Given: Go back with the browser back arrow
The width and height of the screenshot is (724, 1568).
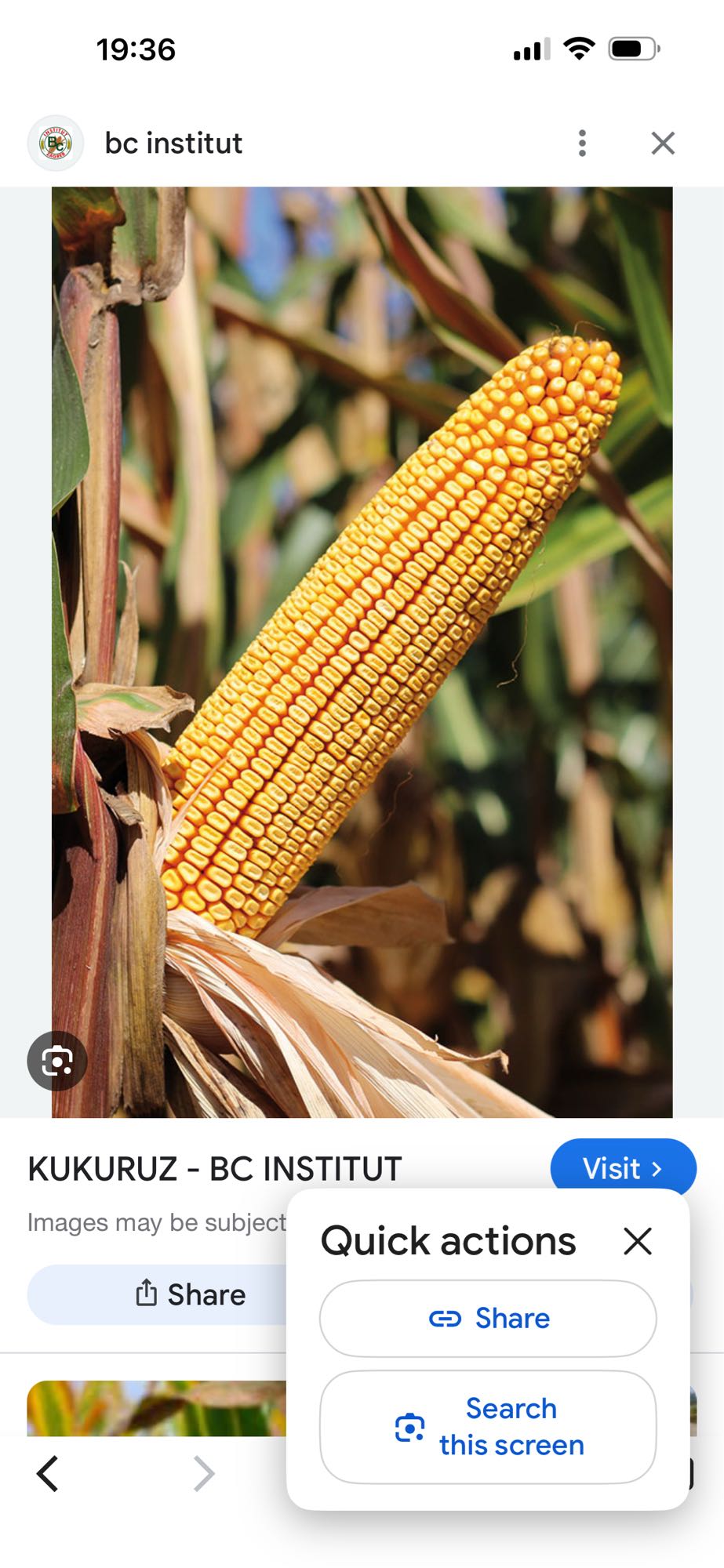Looking at the screenshot, I should (x=48, y=1474).
